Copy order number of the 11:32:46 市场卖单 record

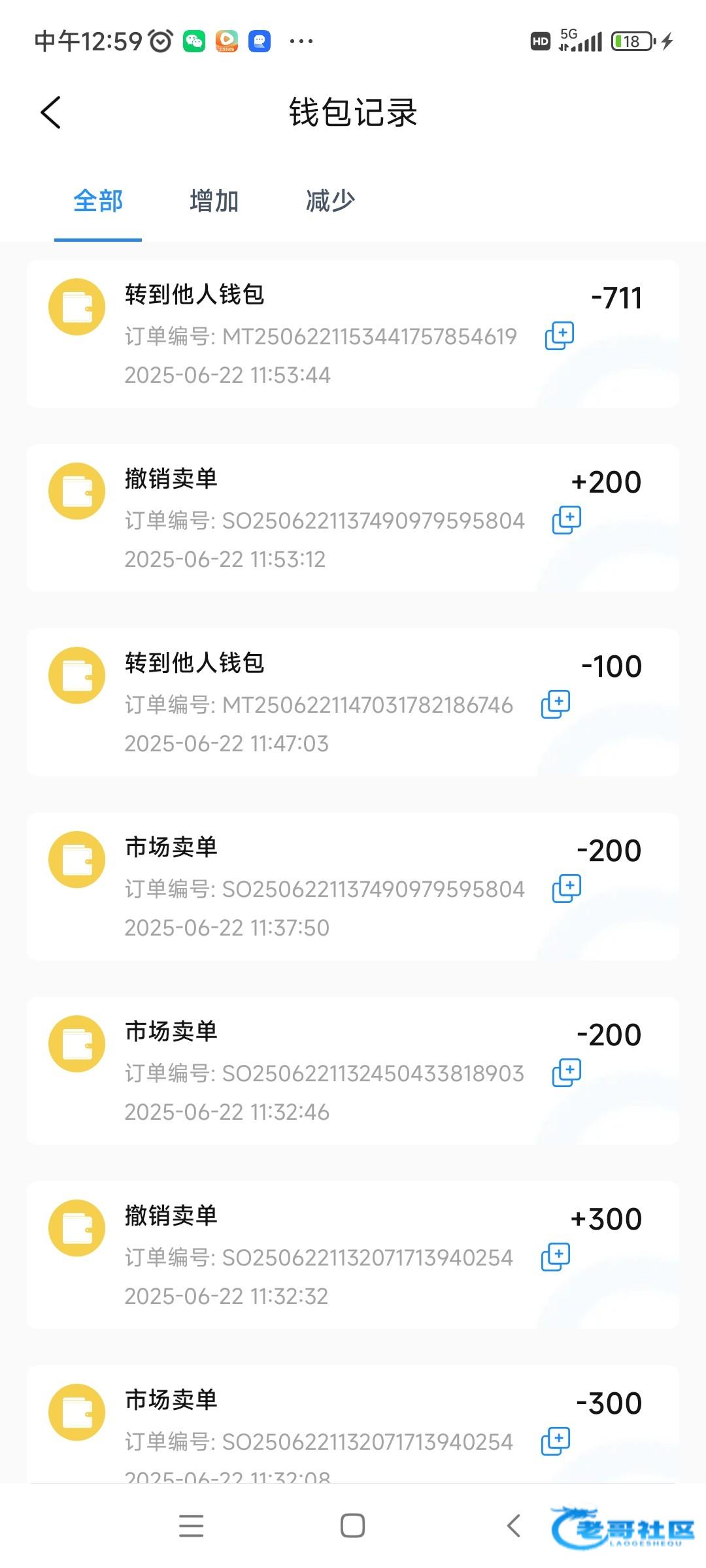click(x=567, y=1073)
